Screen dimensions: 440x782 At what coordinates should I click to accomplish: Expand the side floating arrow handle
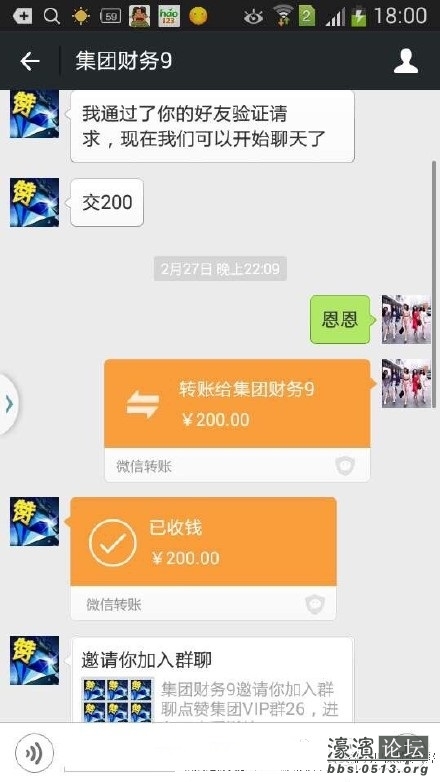click(x=8, y=403)
